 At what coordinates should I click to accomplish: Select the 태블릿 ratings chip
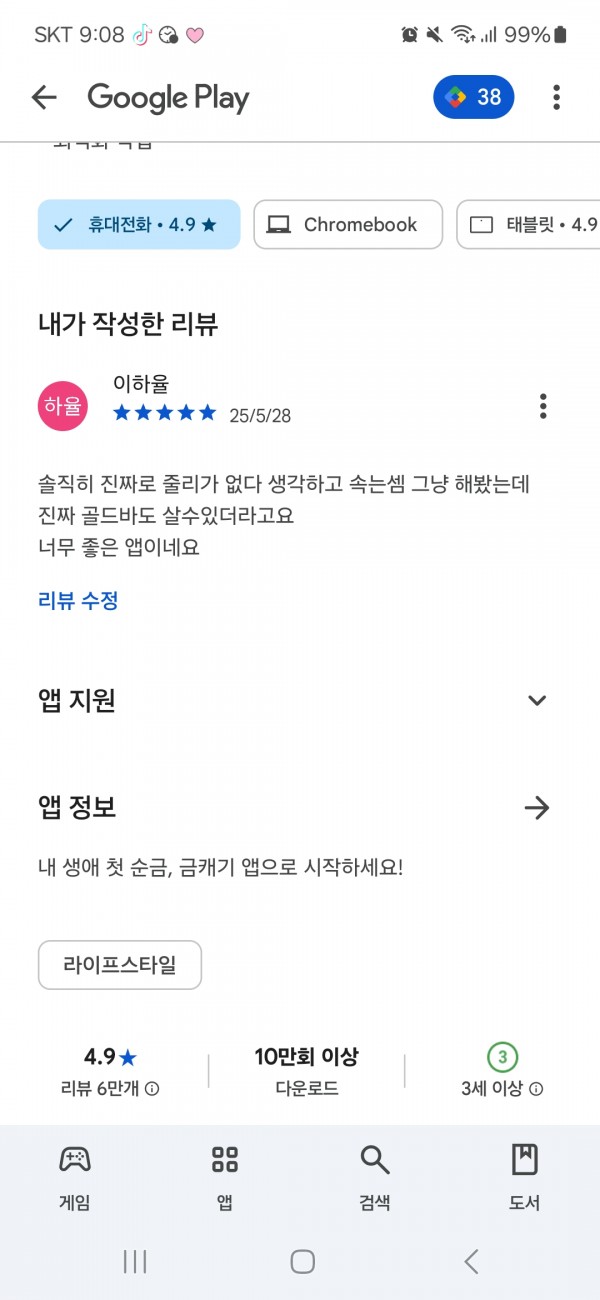point(530,225)
